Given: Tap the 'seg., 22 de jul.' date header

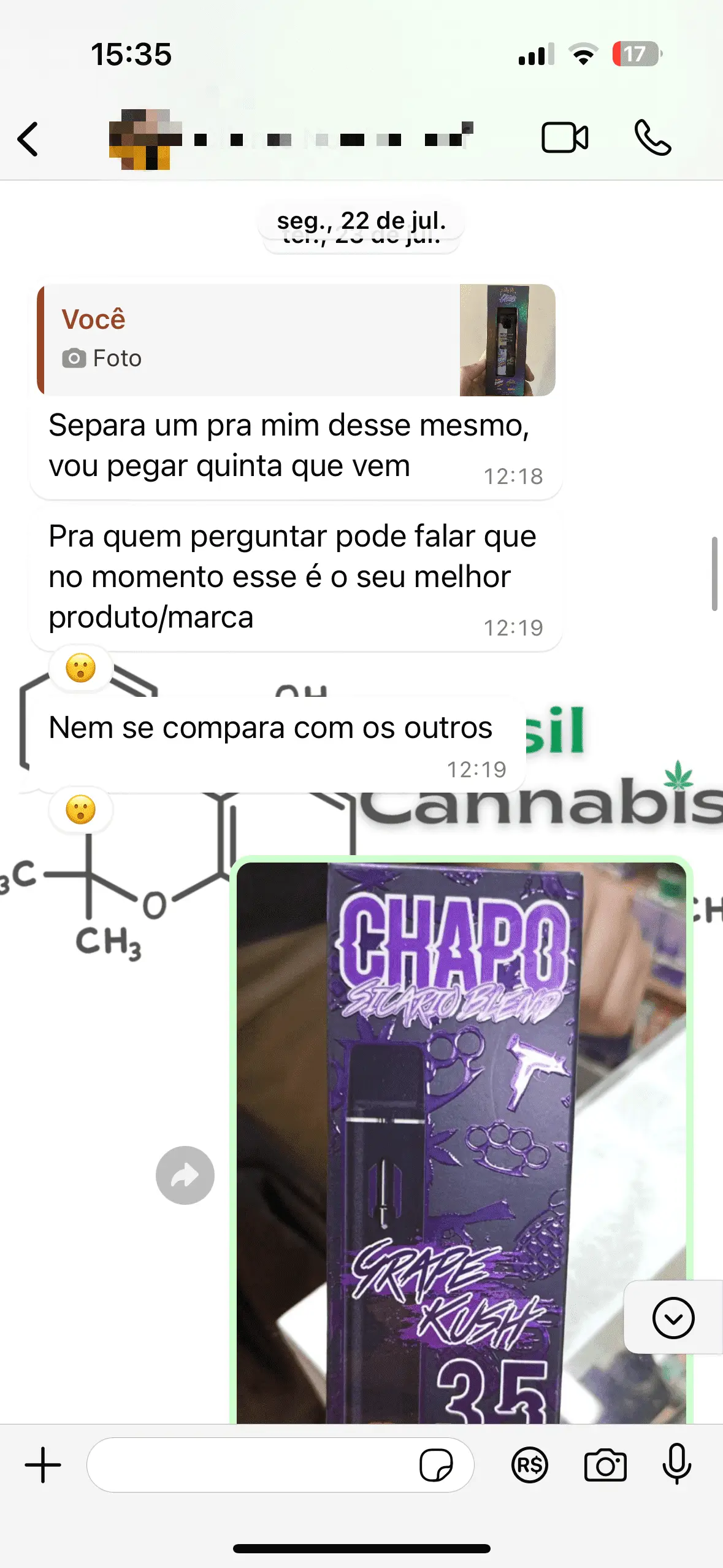Looking at the screenshot, I should click(362, 221).
